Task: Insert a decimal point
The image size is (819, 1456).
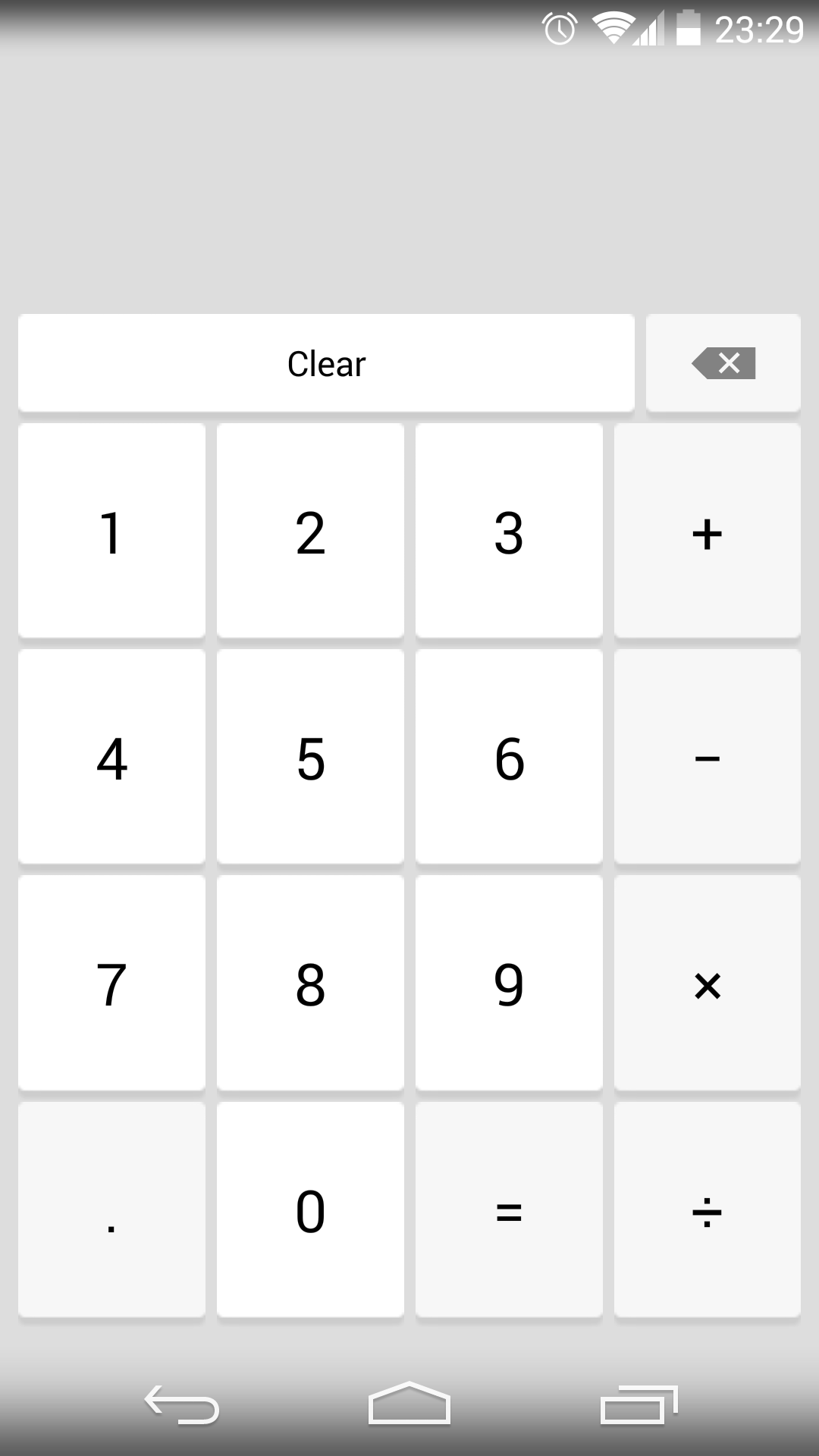Action: point(111,1210)
